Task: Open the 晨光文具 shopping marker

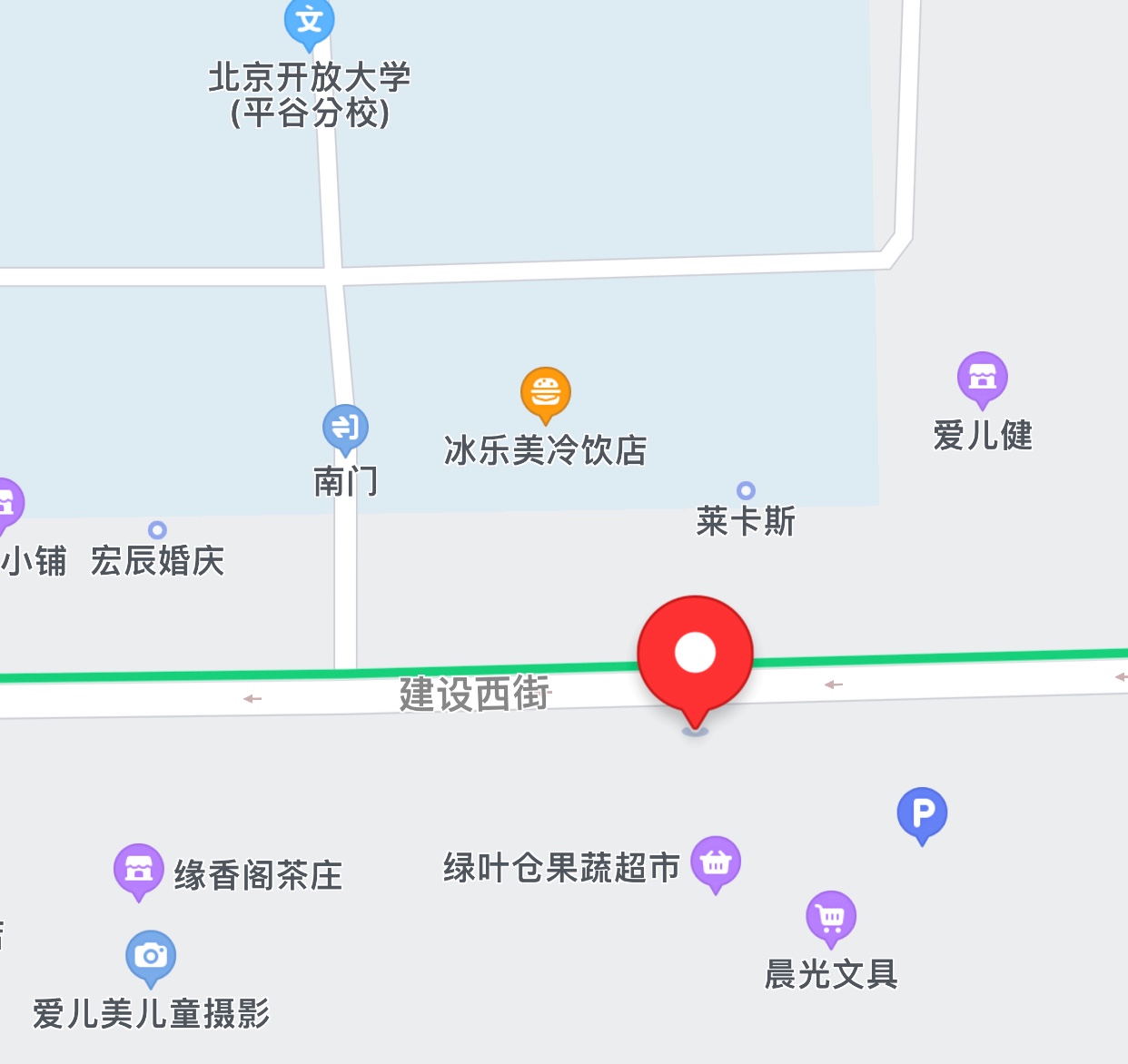Action: (x=831, y=917)
